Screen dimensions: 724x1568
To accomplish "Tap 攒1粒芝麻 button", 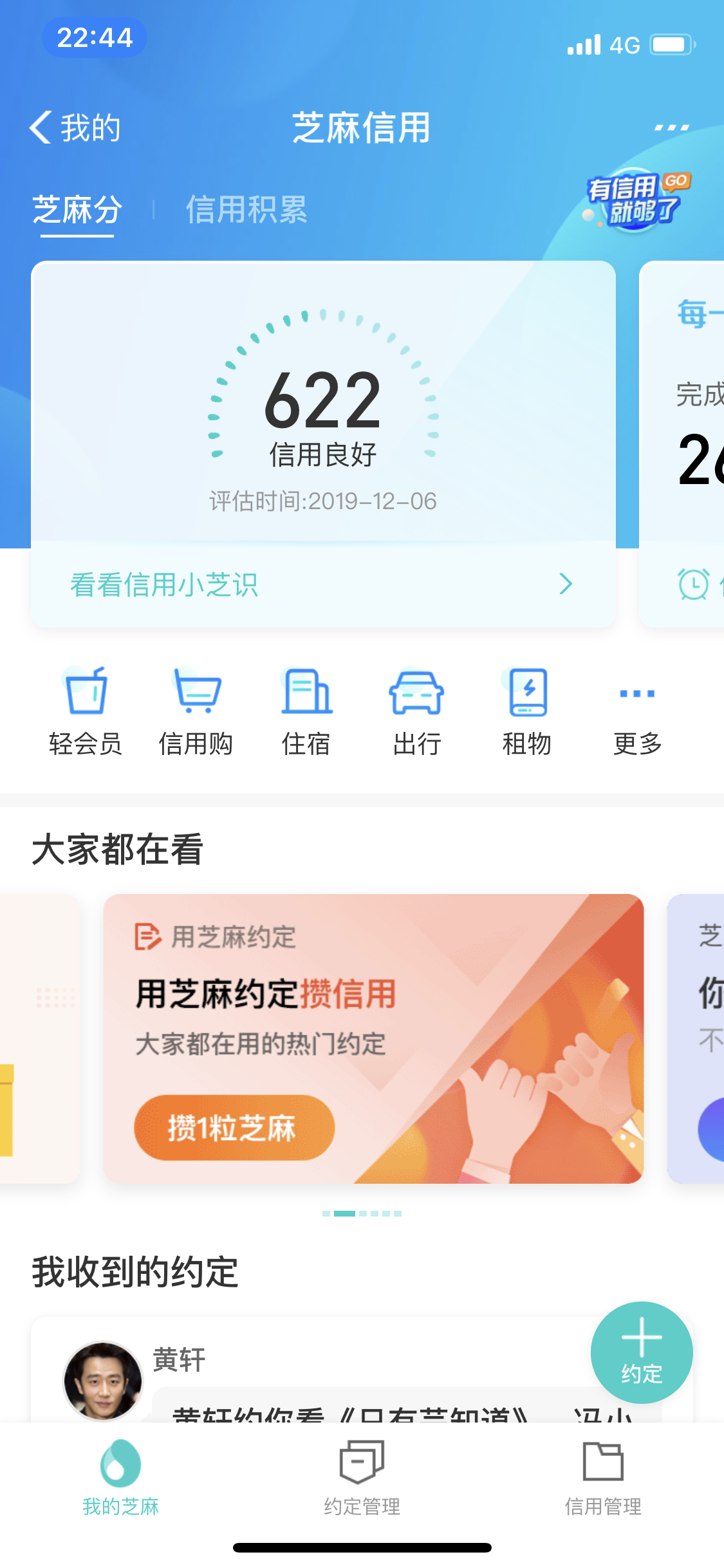I will tap(234, 1128).
